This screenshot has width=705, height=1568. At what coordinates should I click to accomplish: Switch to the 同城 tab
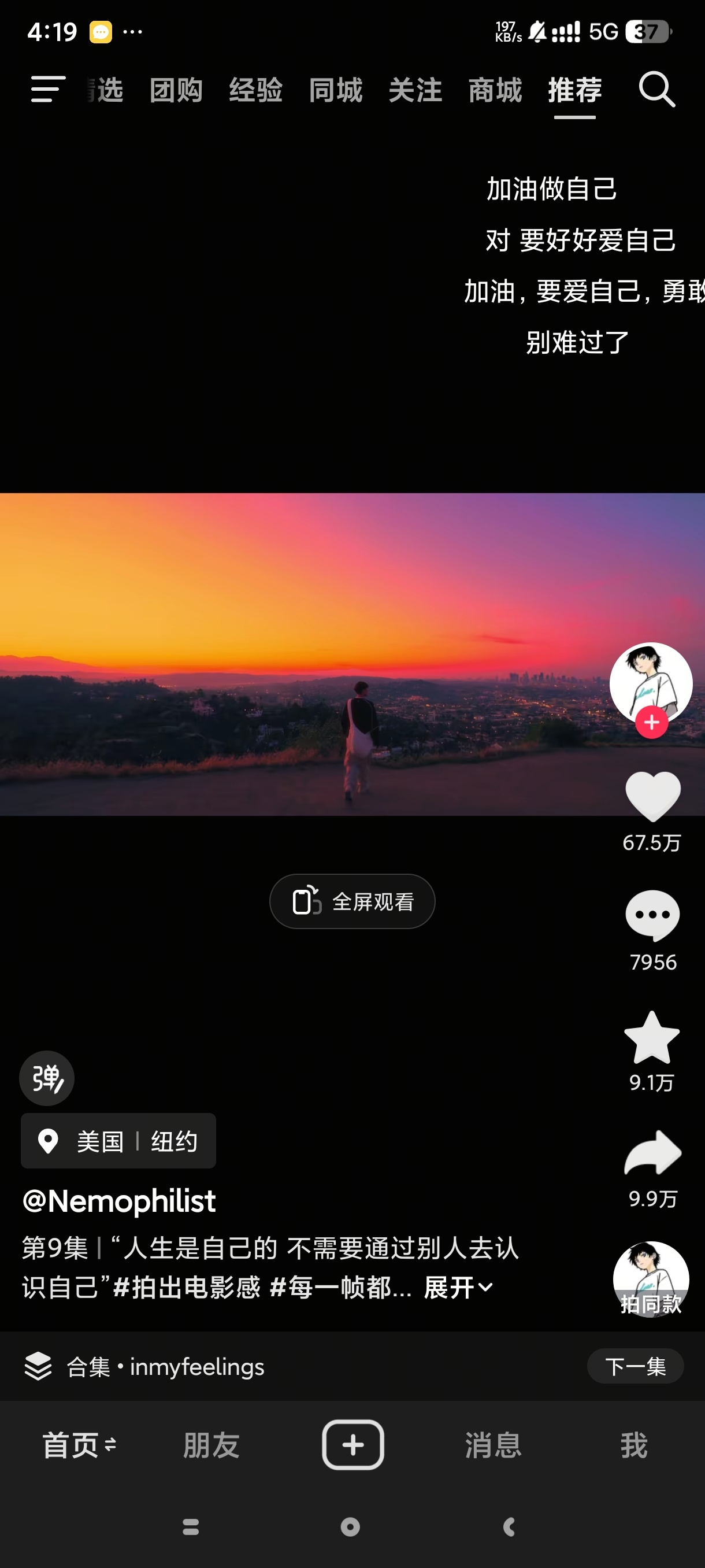tap(335, 91)
